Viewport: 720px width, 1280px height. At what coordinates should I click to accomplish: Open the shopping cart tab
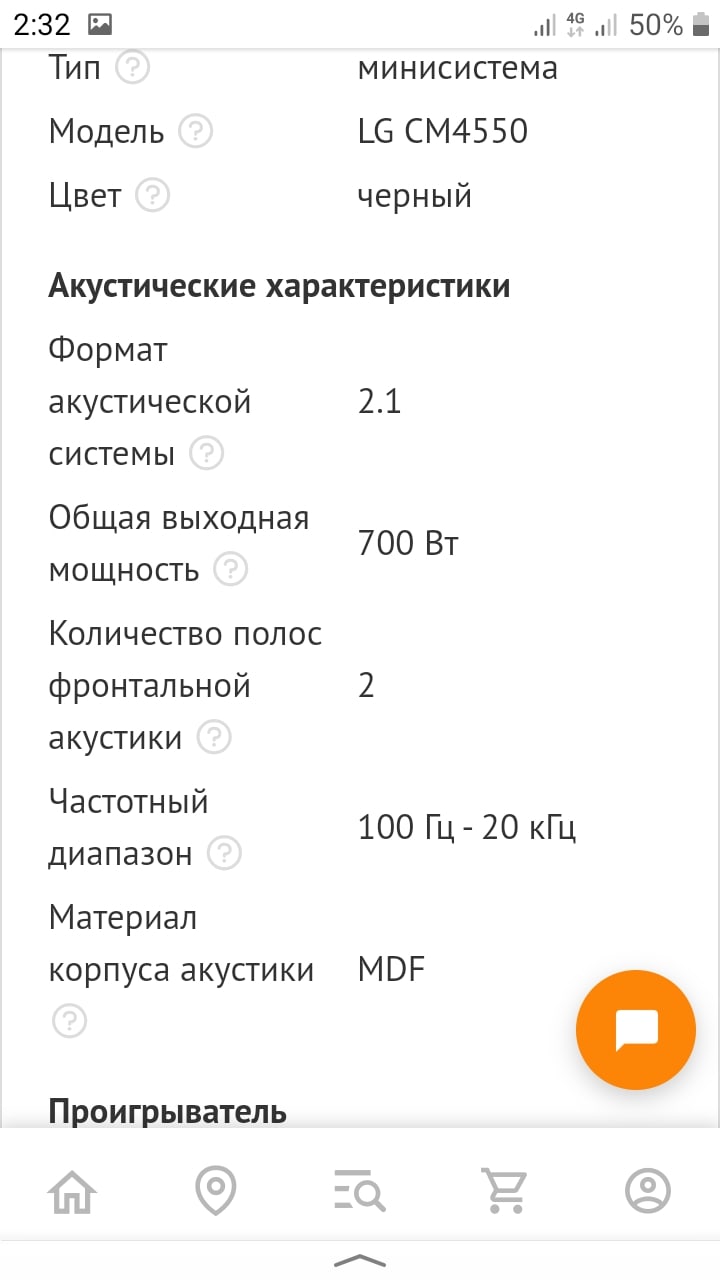tap(503, 1191)
